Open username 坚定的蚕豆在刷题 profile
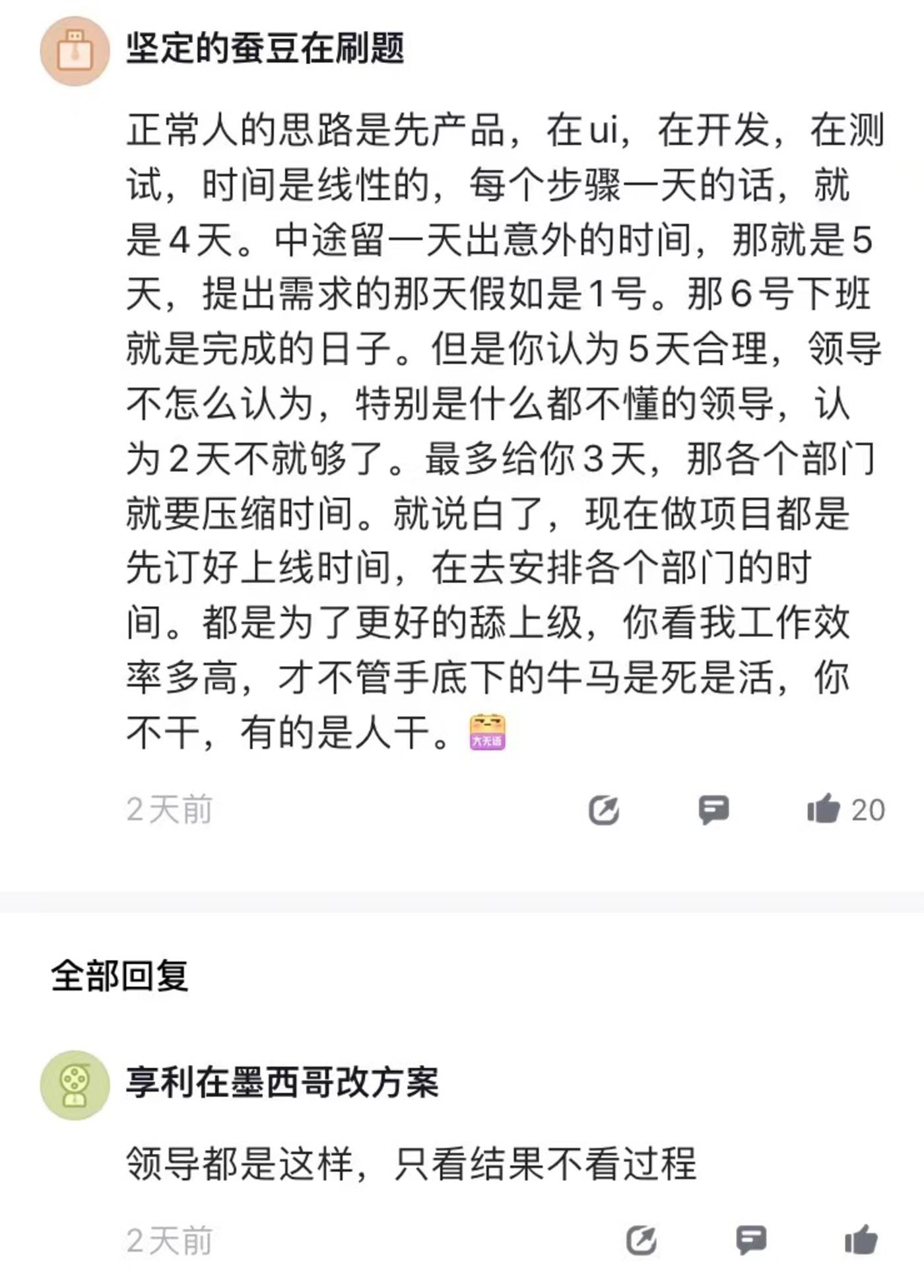The image size is (924, 1288). [265, 50]
